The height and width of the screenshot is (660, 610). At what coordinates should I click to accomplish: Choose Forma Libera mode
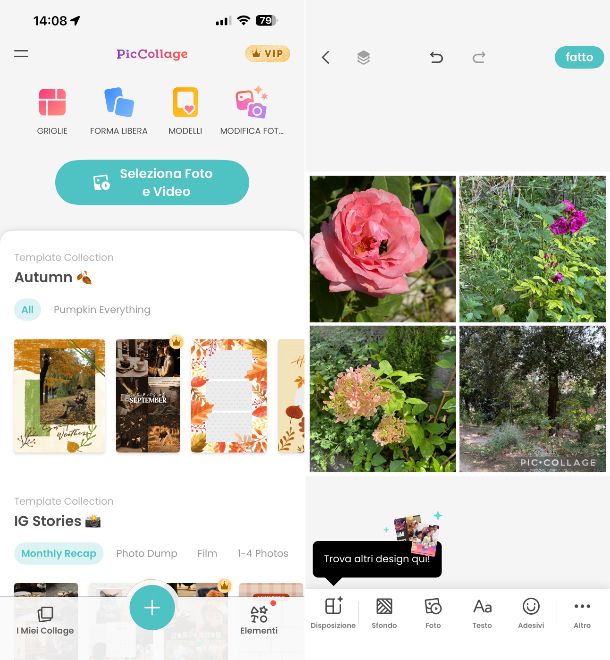pos(118,110)
